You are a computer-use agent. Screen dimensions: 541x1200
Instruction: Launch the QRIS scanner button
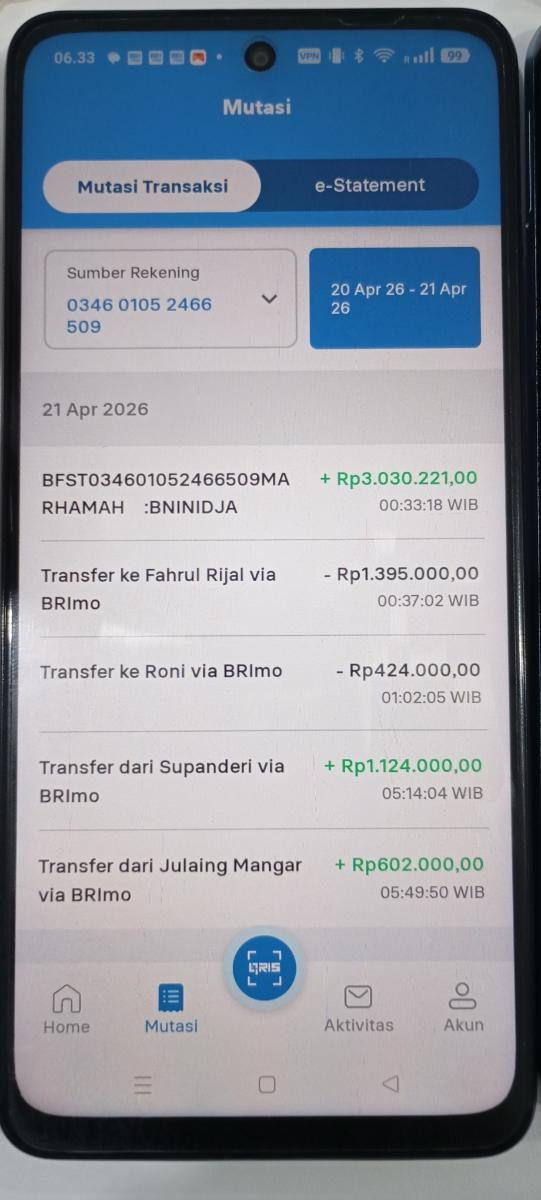(264, 967)
